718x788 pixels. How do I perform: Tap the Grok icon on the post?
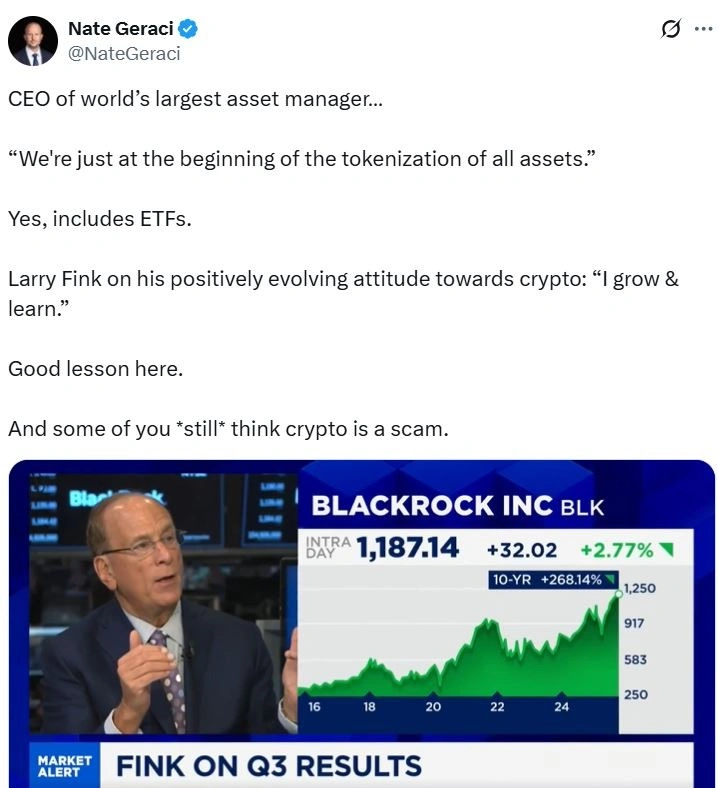pos(671,29)
